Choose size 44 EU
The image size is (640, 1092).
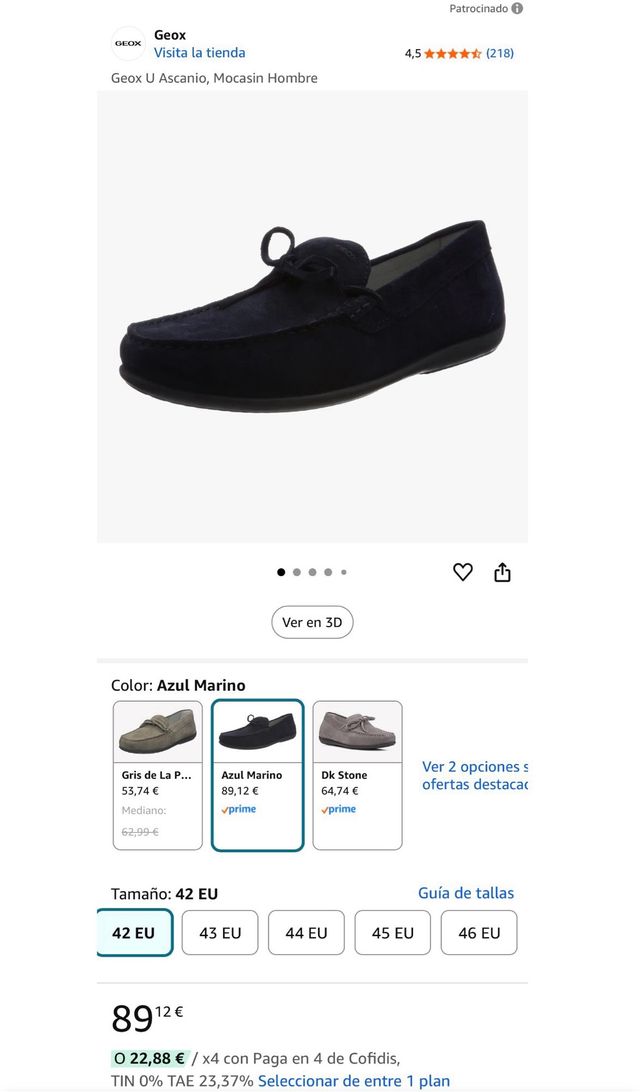pyautogui.click(x=306, y=932)
